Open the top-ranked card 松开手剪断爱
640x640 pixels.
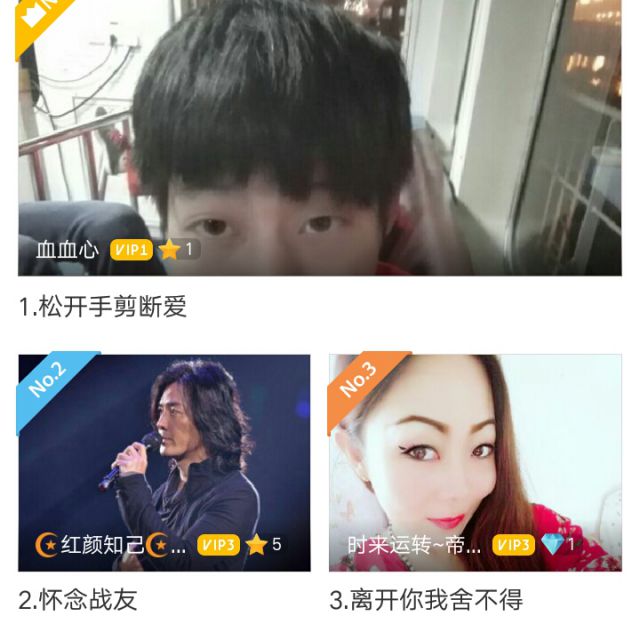point(320,140)
